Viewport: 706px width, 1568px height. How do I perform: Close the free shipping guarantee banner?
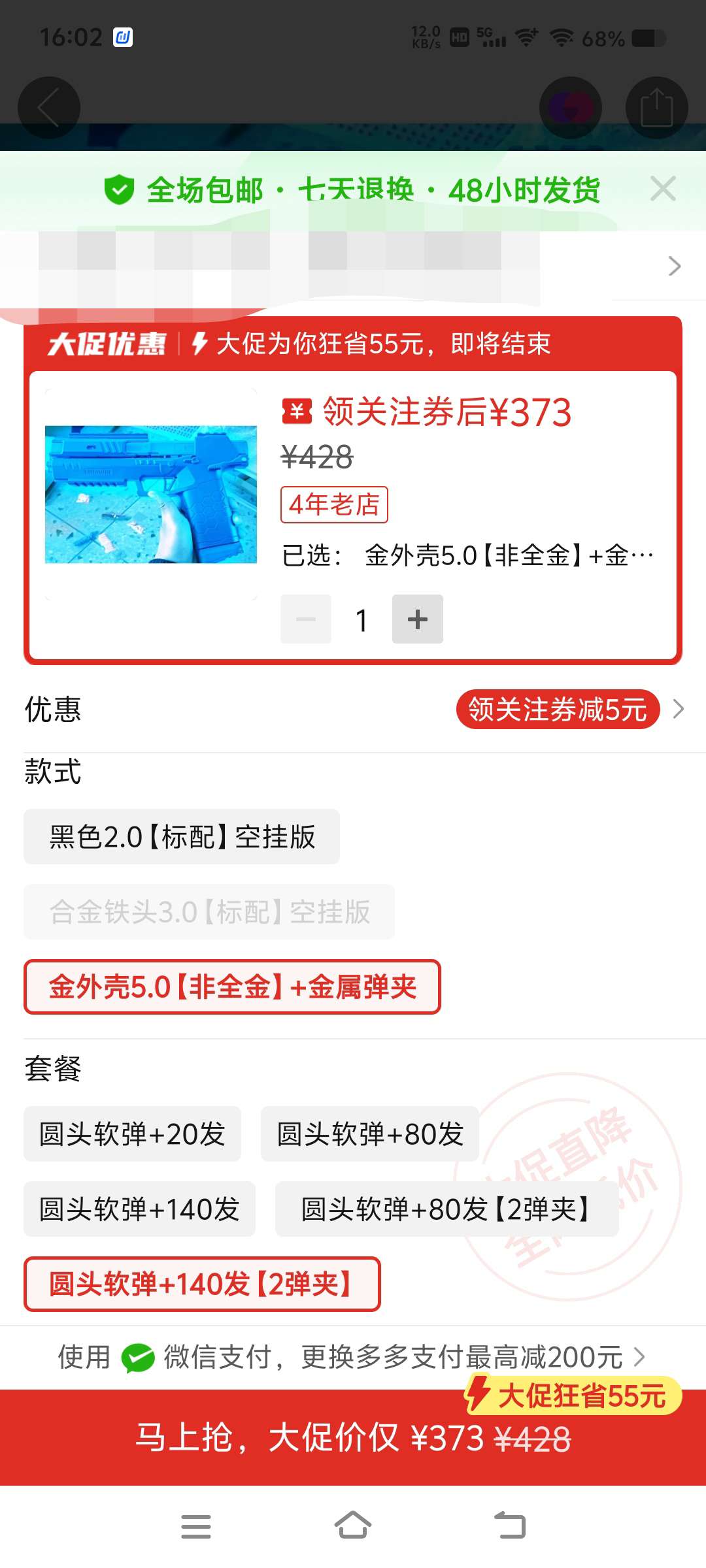tap(663, 189)
